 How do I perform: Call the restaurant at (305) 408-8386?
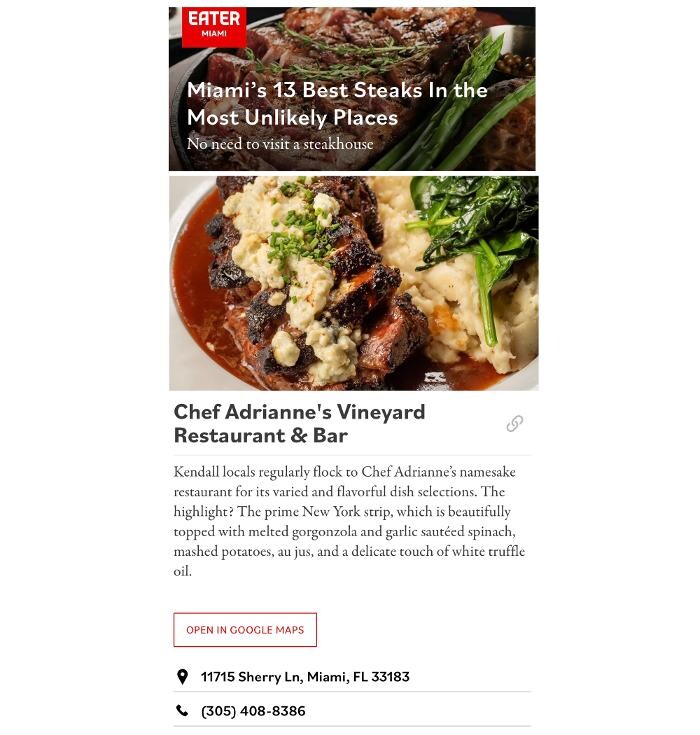coord(253,711)
